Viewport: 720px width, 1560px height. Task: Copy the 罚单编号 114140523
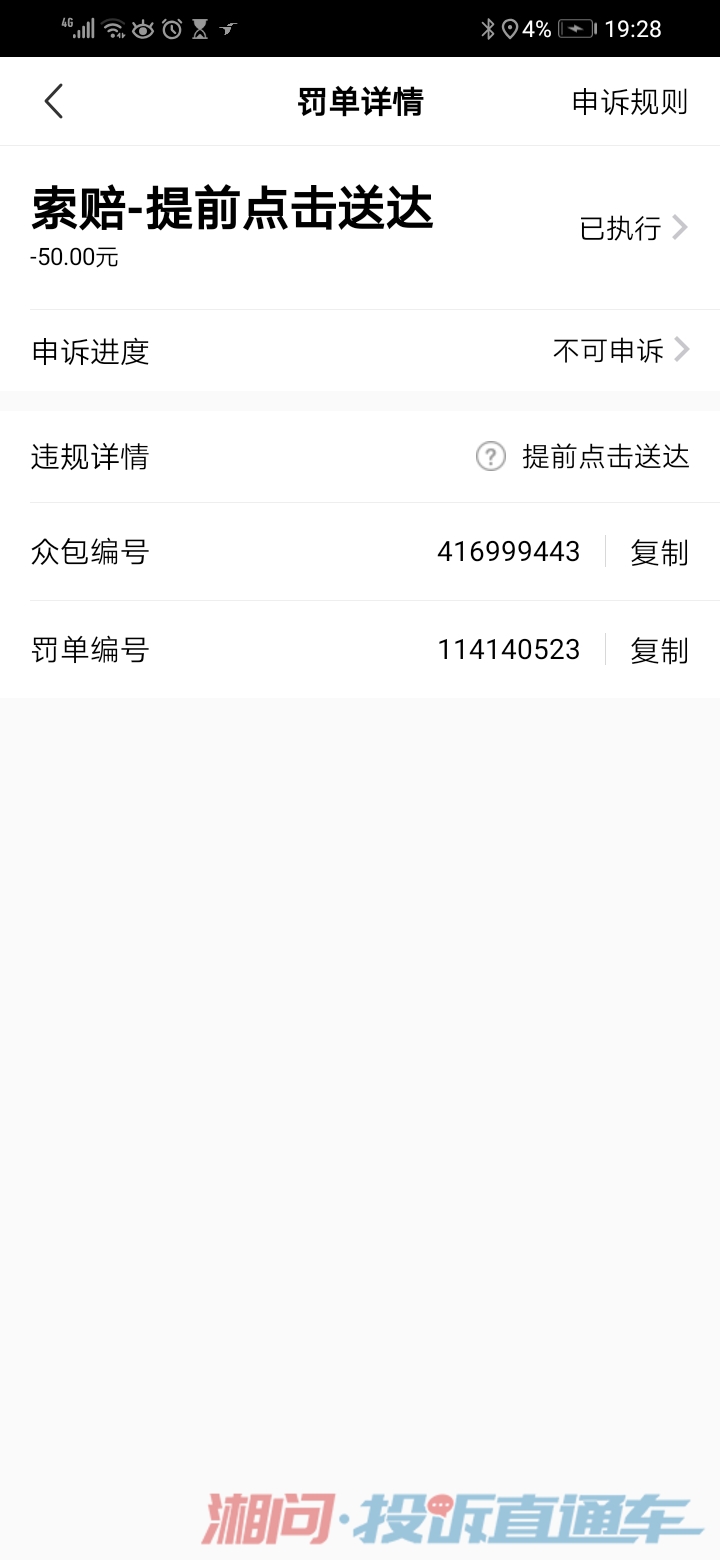(659, 650)
